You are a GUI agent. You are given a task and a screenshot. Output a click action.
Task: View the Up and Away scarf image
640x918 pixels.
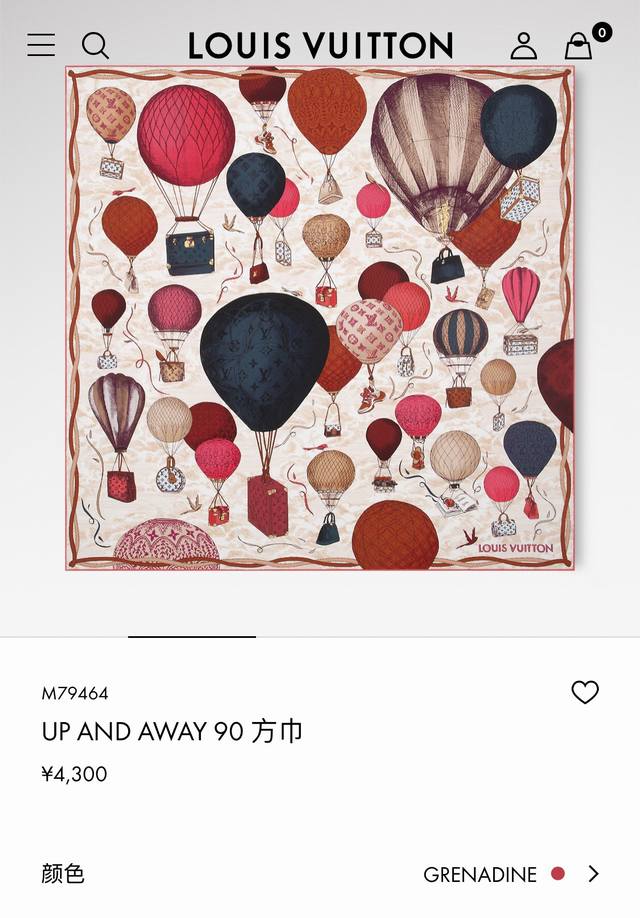pyautogui.click(x=320, y=318)
